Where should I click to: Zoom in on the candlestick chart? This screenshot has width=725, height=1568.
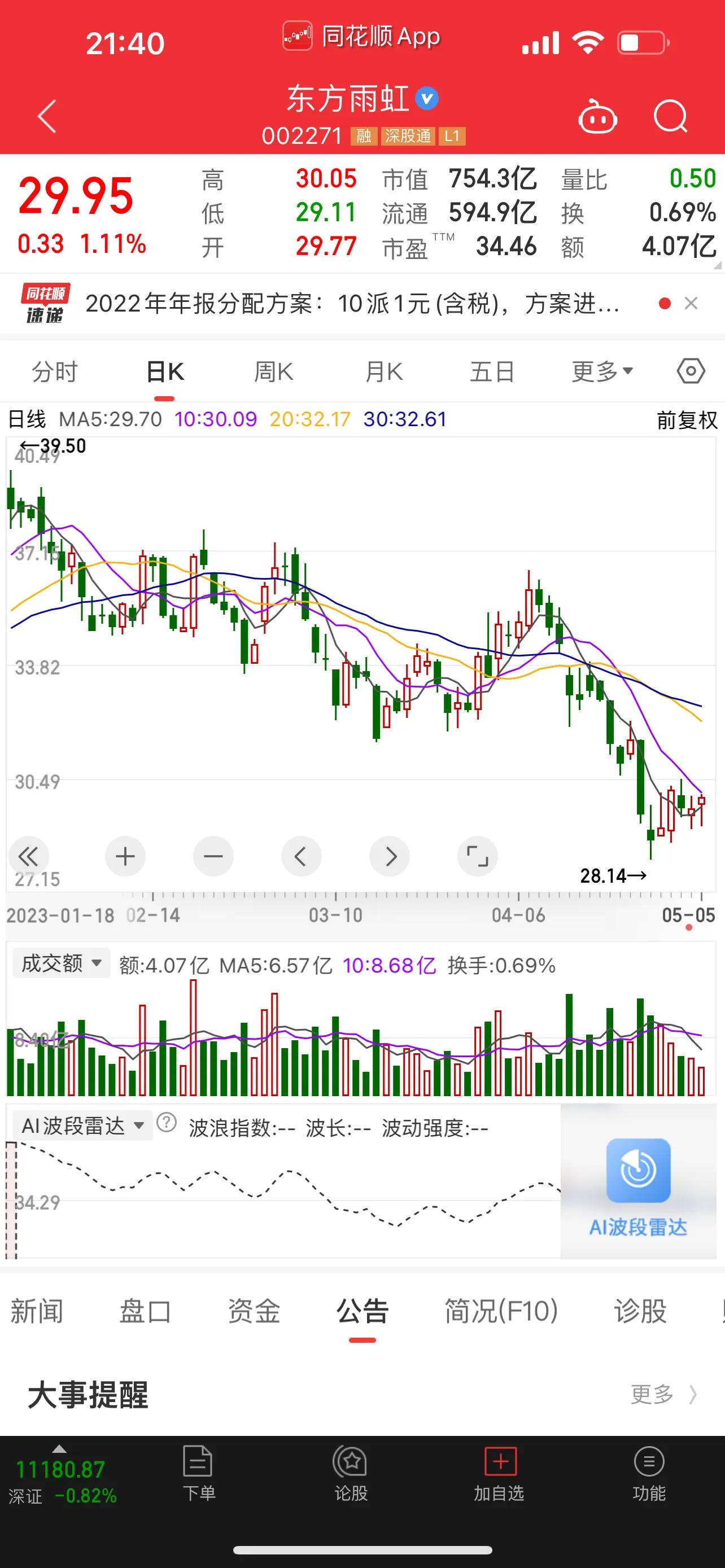point(125,856)
